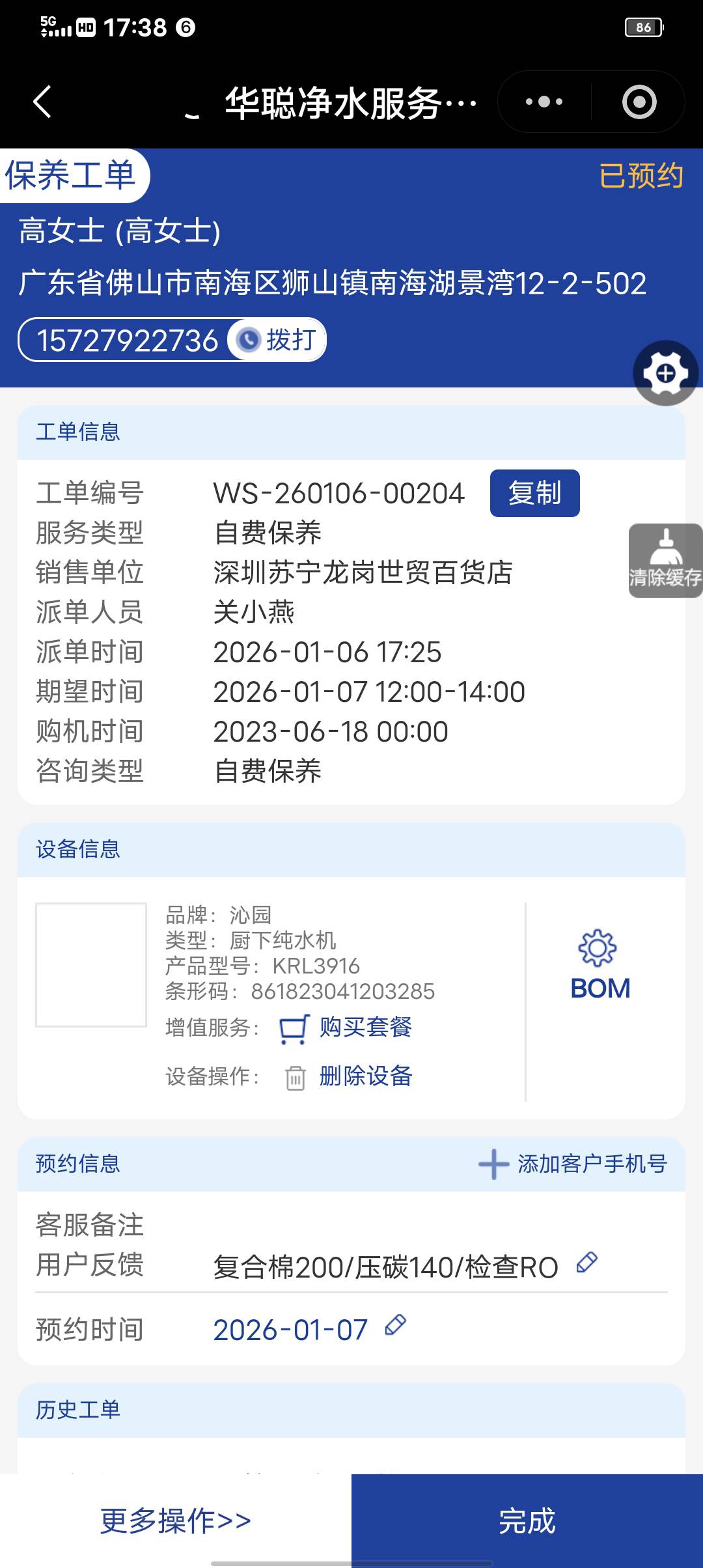Image resolution: width=703 pixels, height=1568 pixels.
Task: Close the mini program with the circle icon
Action: click(639, 102)
